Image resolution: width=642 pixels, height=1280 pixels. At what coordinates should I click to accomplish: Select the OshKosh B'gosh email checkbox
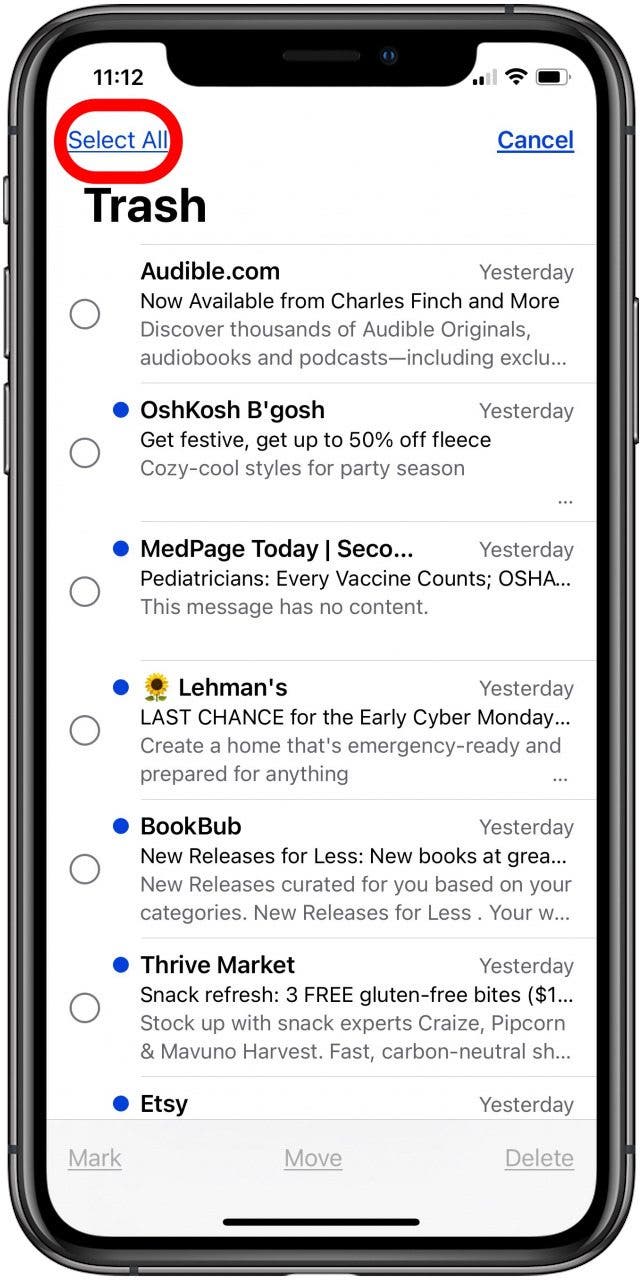(x=85, y=453)
